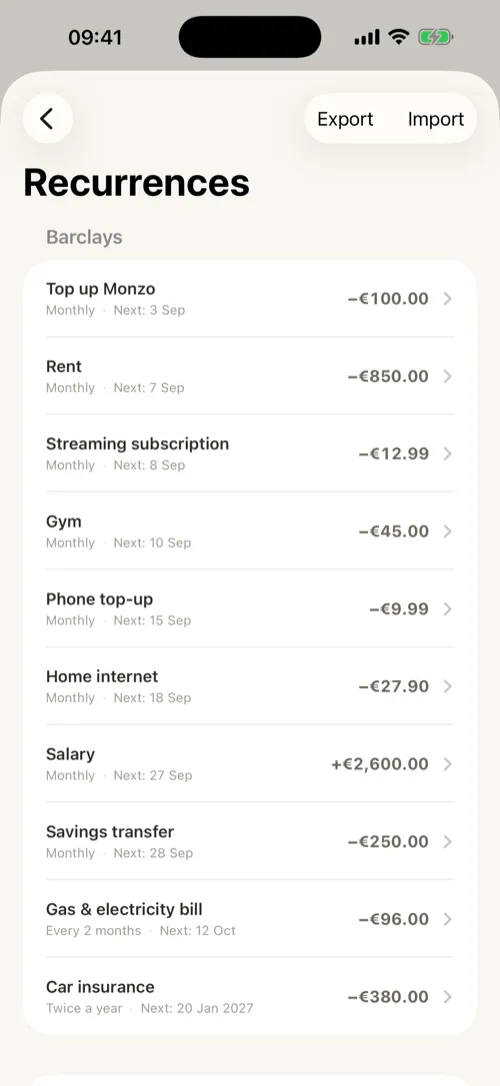Open the Gym recurrence details
Screen dimensions: 500x1086
tap(250, 531)
